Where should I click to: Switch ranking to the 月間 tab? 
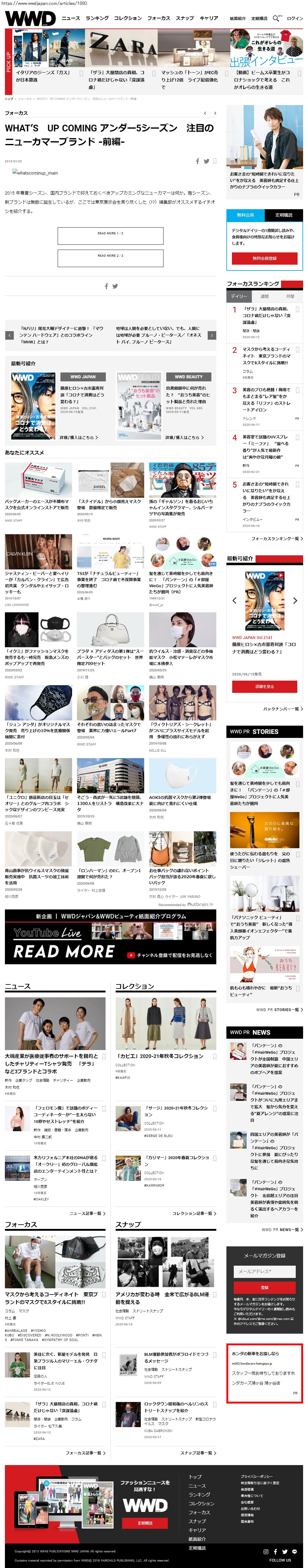pyautogui.click(x=290, y=297)
